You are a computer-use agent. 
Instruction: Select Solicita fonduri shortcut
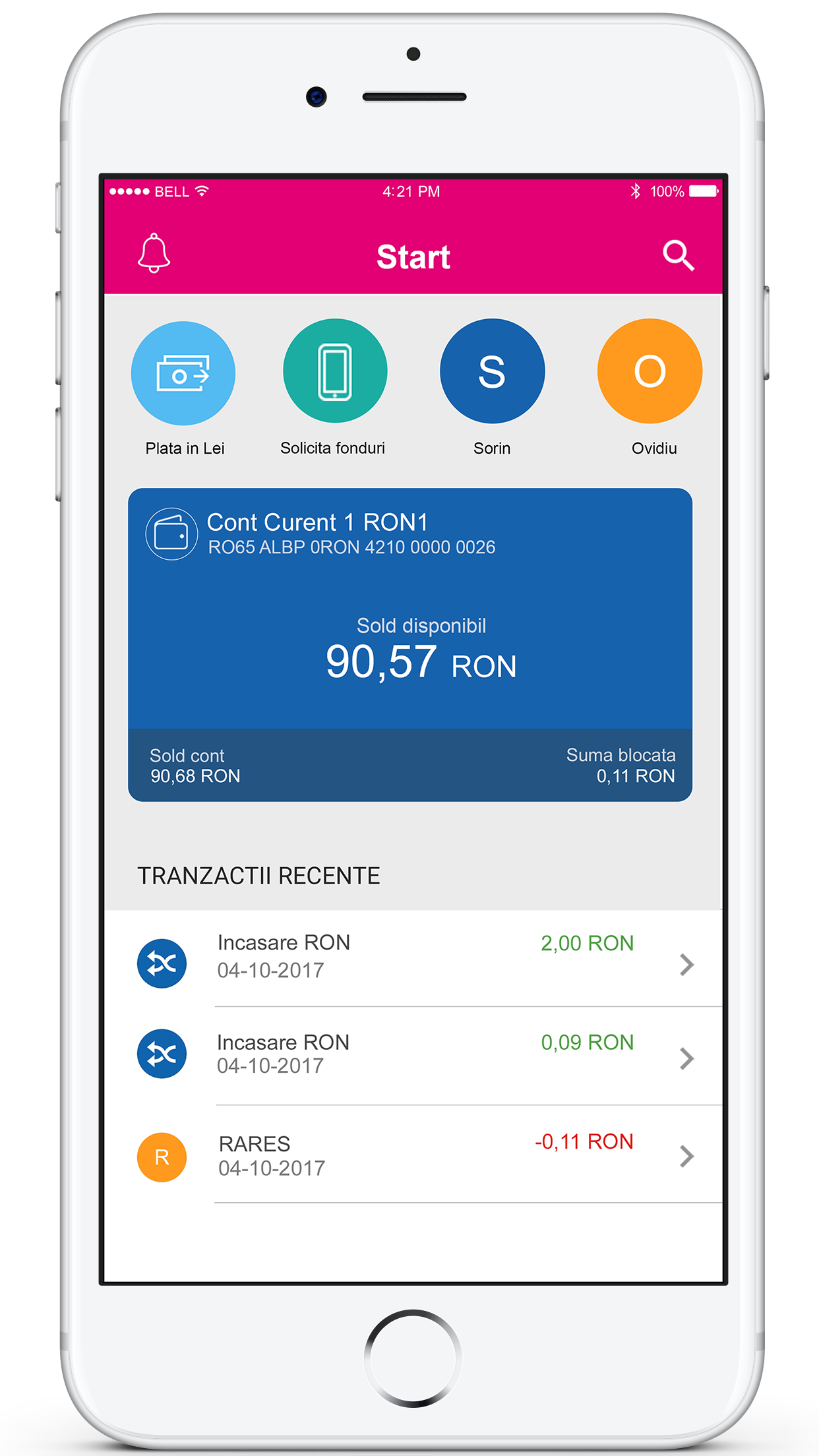[335, 371]
